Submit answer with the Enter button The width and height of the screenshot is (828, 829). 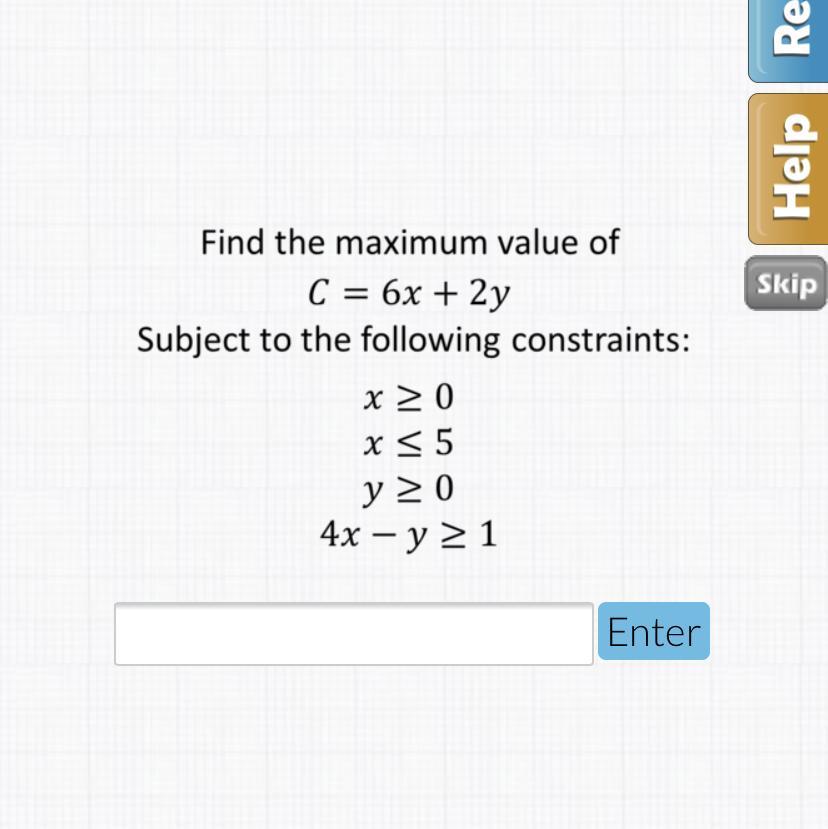pos(653,631)
